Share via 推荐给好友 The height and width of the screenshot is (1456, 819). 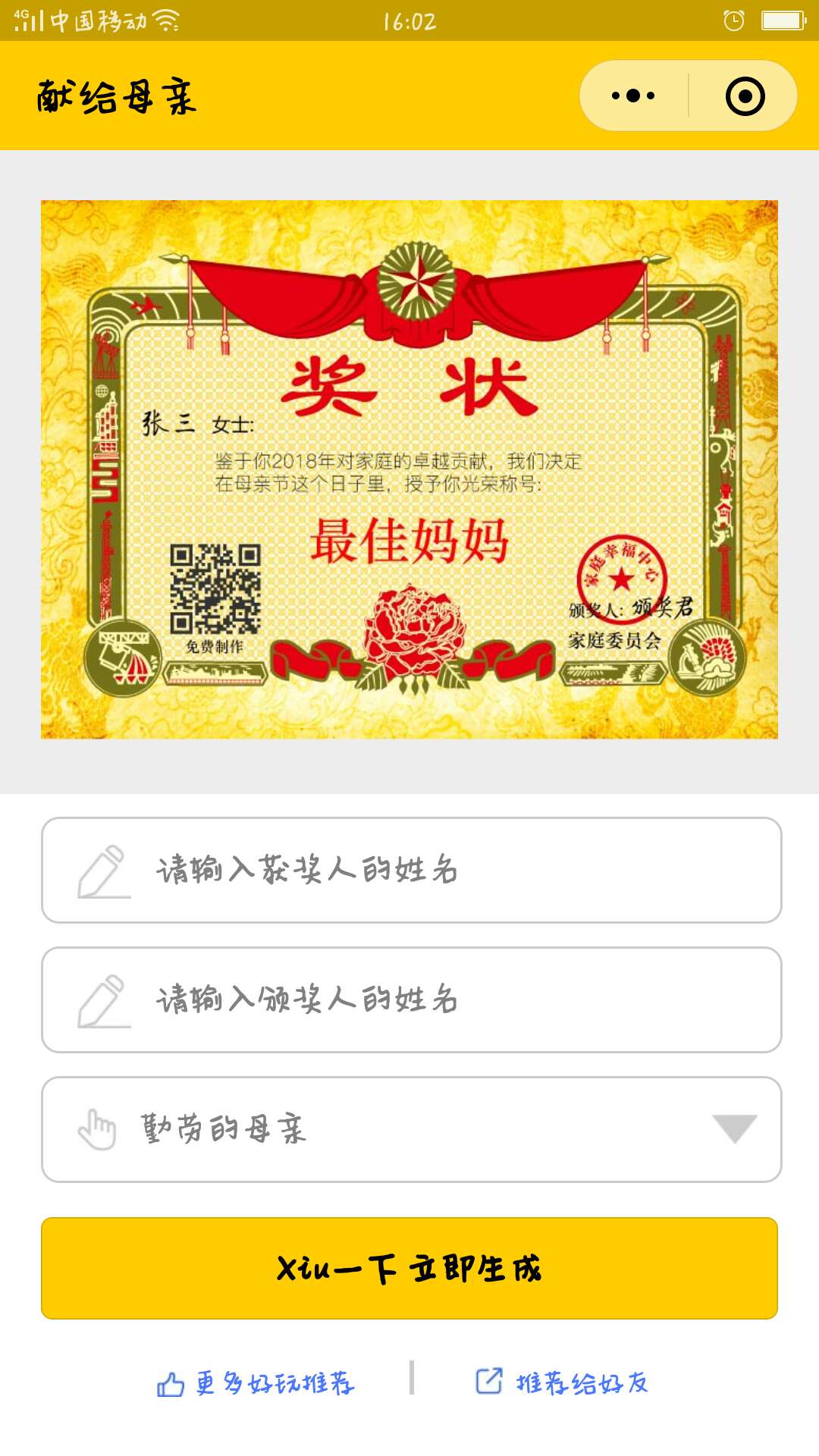click(x=562, y=1382)
